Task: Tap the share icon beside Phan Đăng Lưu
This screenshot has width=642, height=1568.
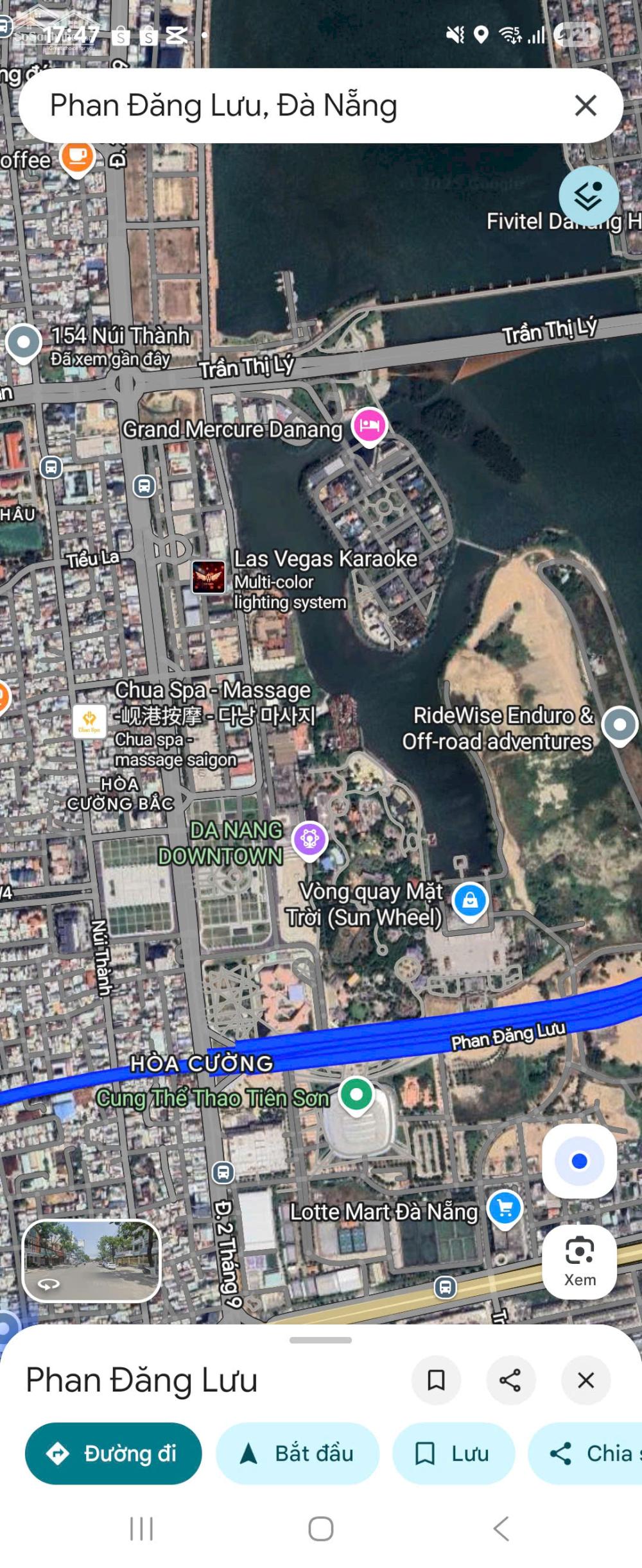Action: [x=510, y=1380]
